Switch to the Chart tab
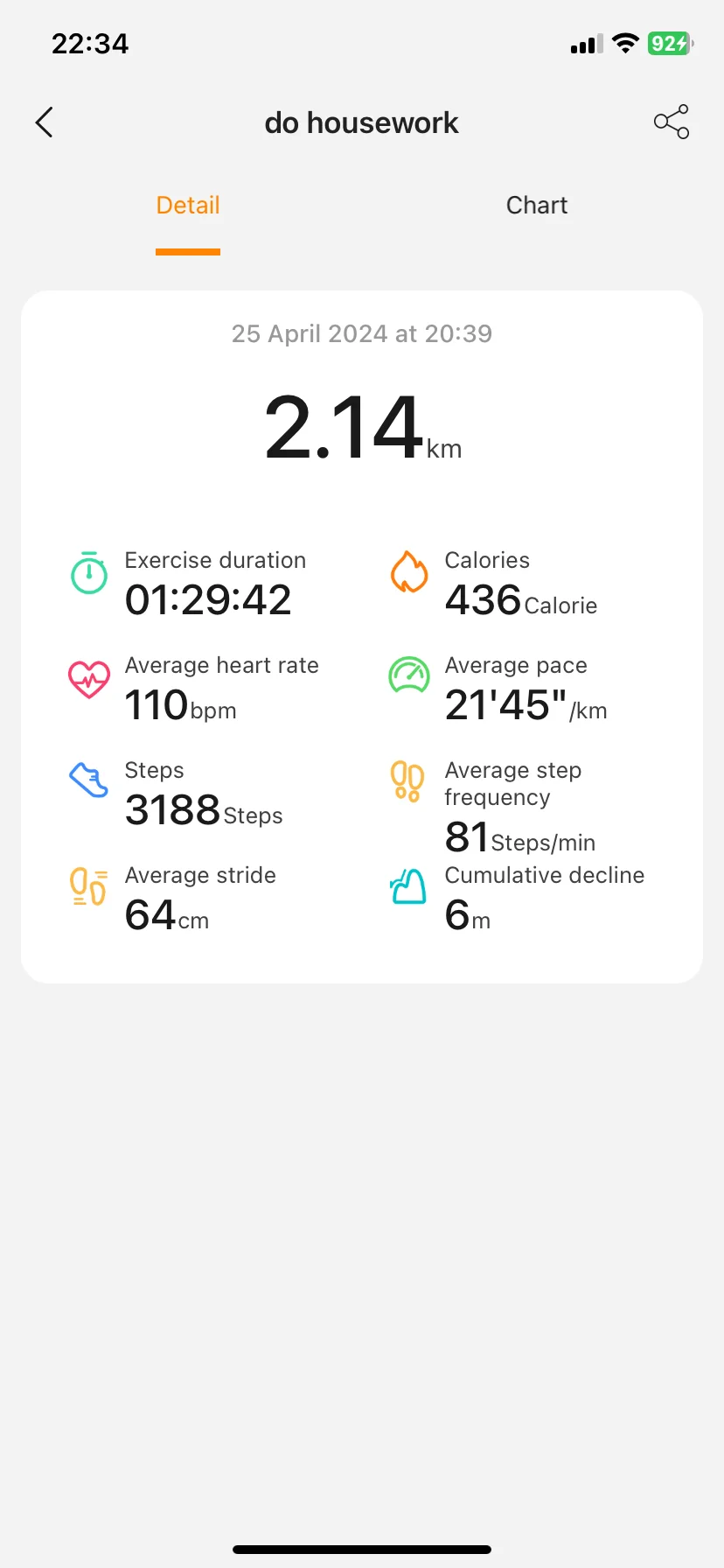 pos(536,206)
